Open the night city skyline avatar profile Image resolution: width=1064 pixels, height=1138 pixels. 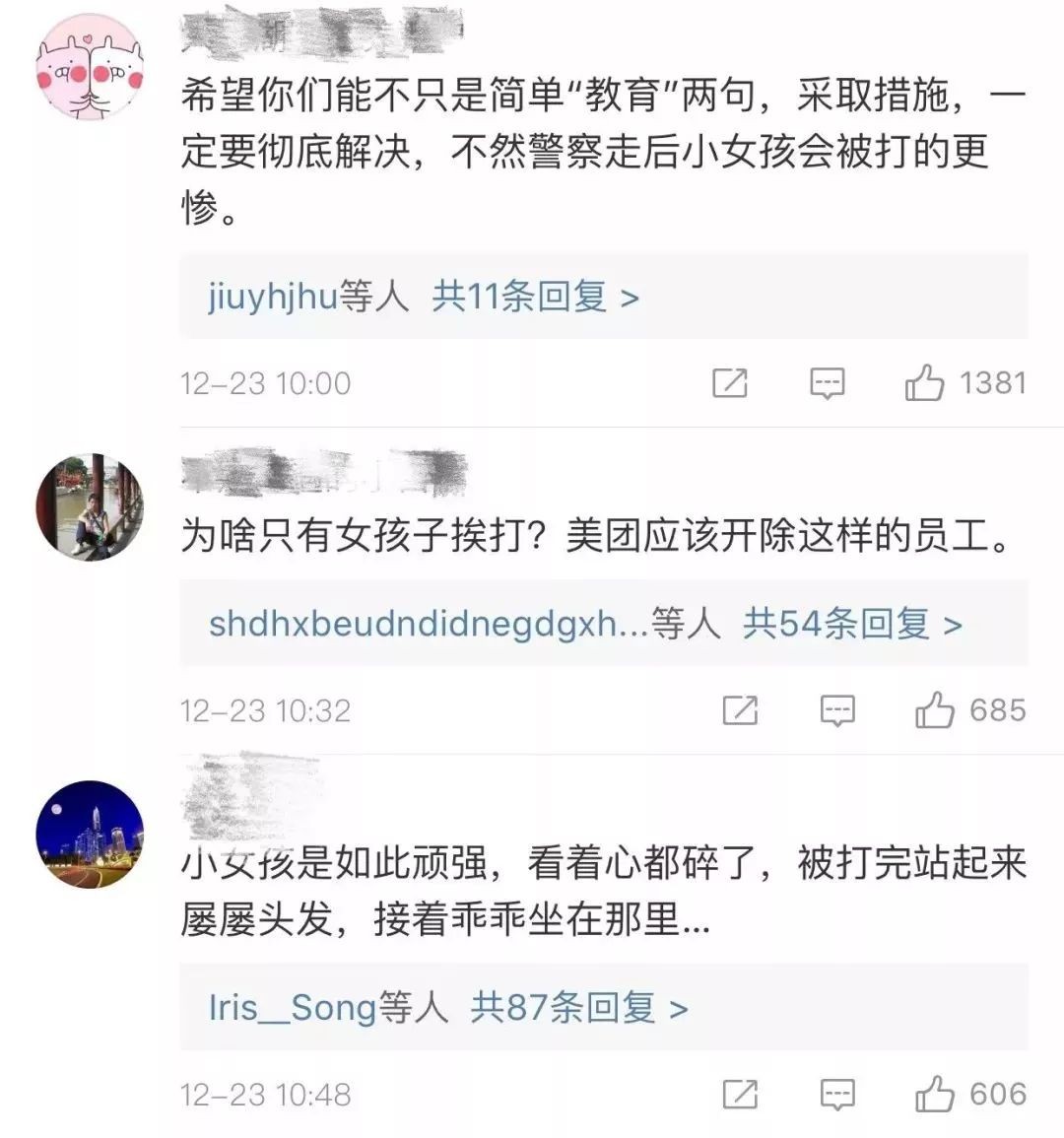(90, 834)
